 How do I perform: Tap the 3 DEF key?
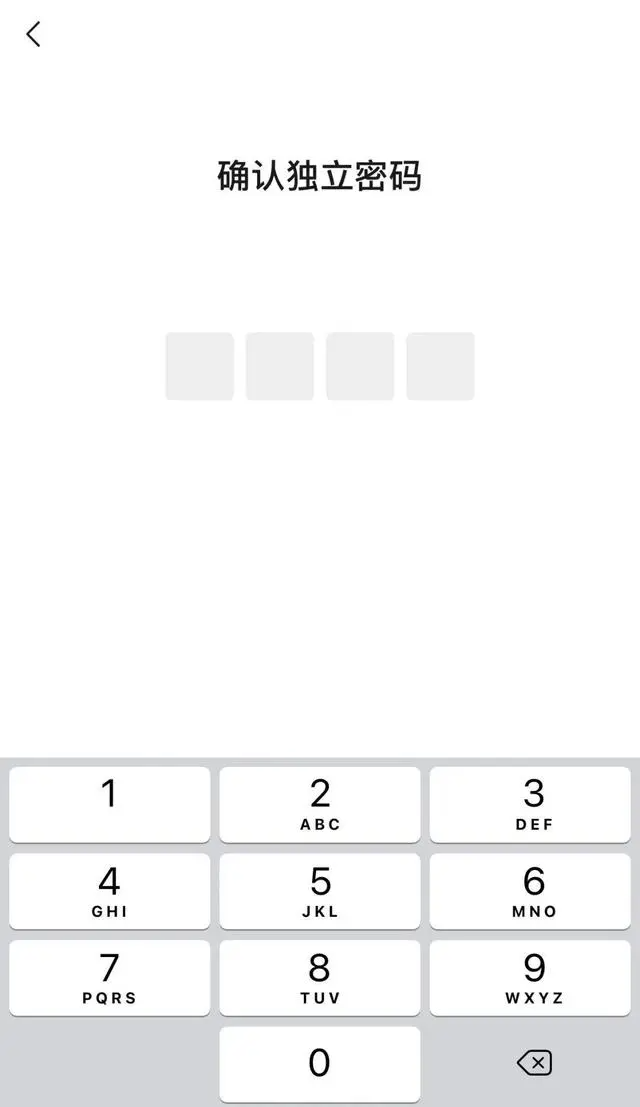[x=530, y=804]
